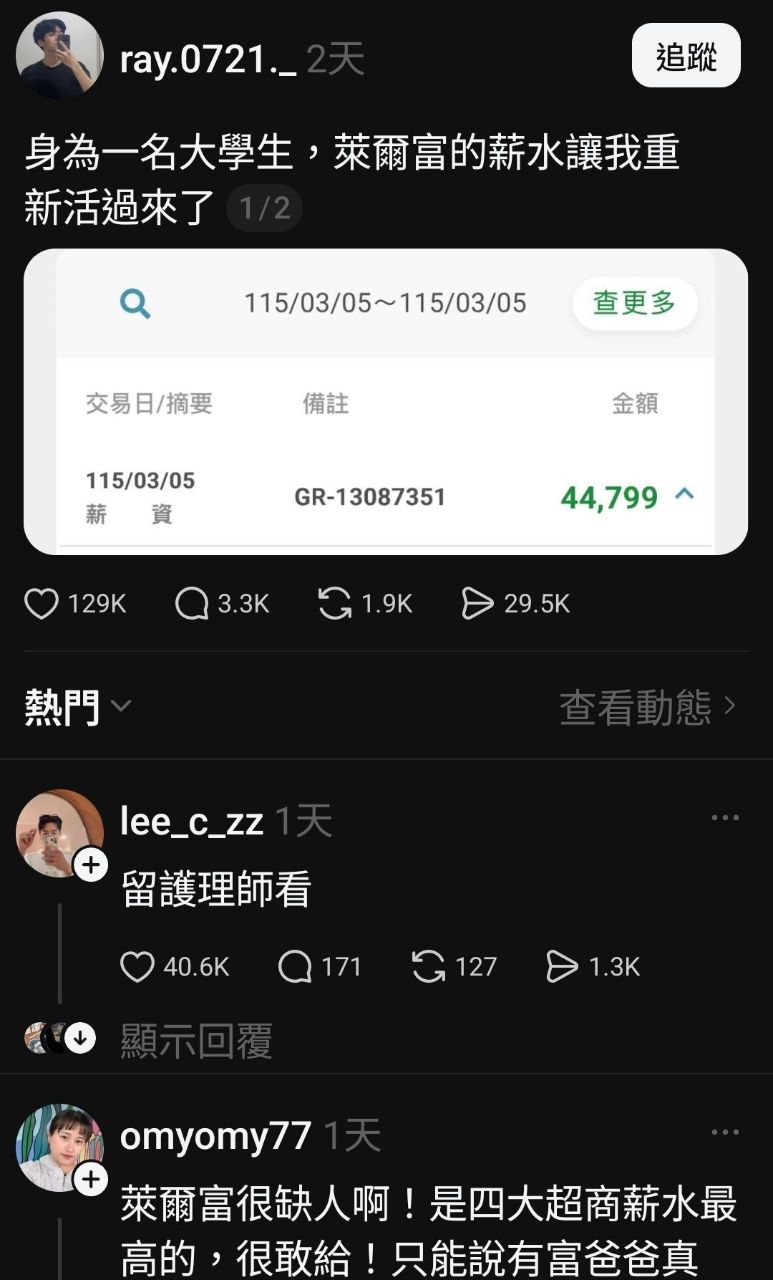Image resolution: width=773 pixels, height=1280 pixels.
Task: Share lee_c_zz's comment
Action: (x=562, y=967)
